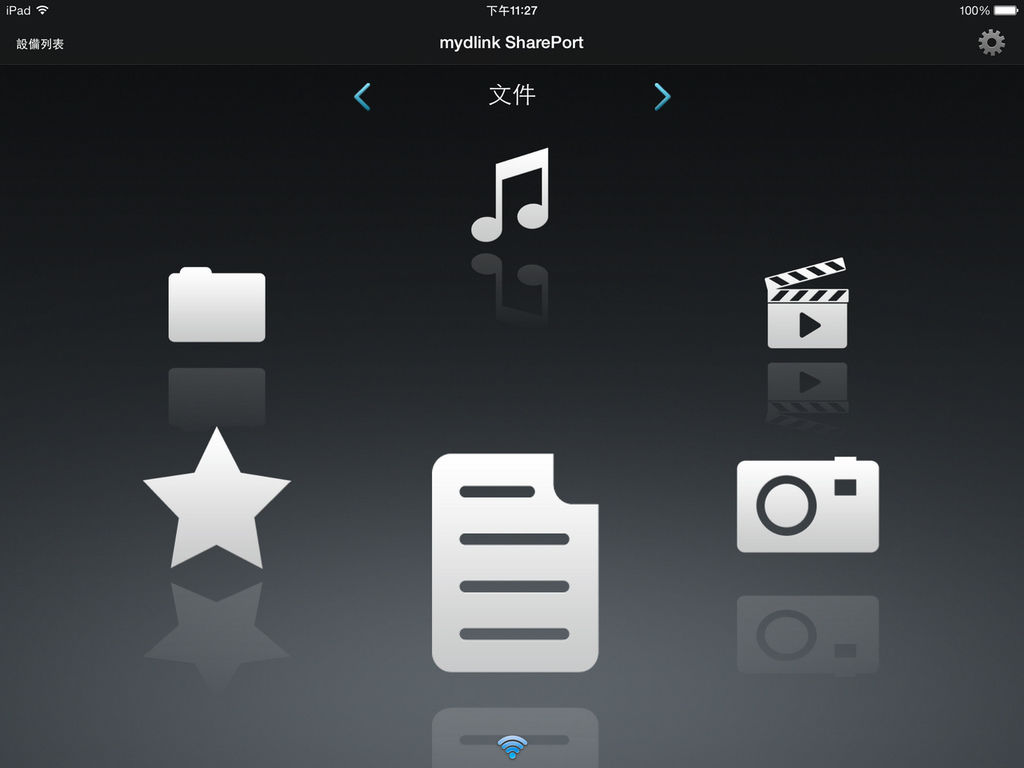
Task: Tap the Wi-Fi connection indicator
Action: pyautogui.click(x=512, y=746)
